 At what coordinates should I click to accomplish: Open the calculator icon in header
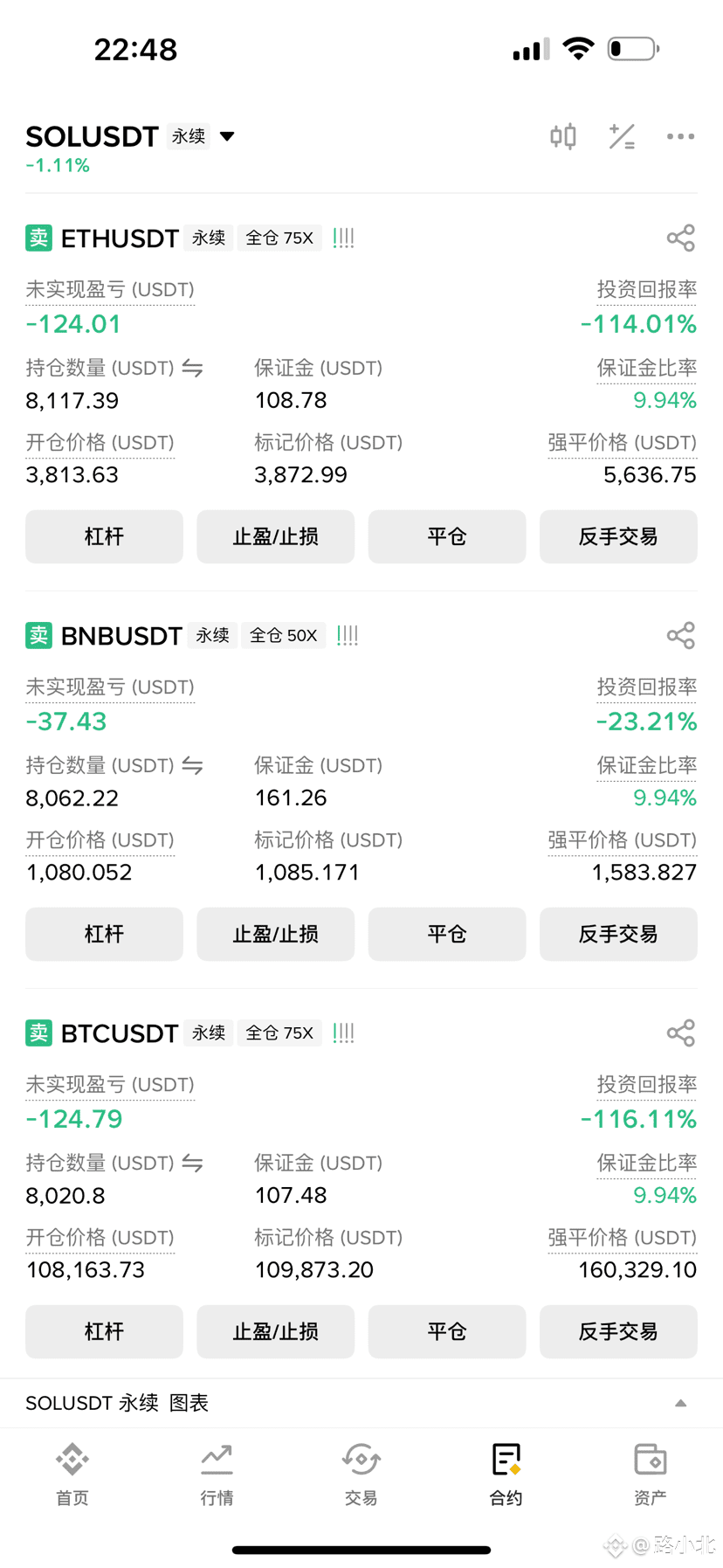pos(622,136)
